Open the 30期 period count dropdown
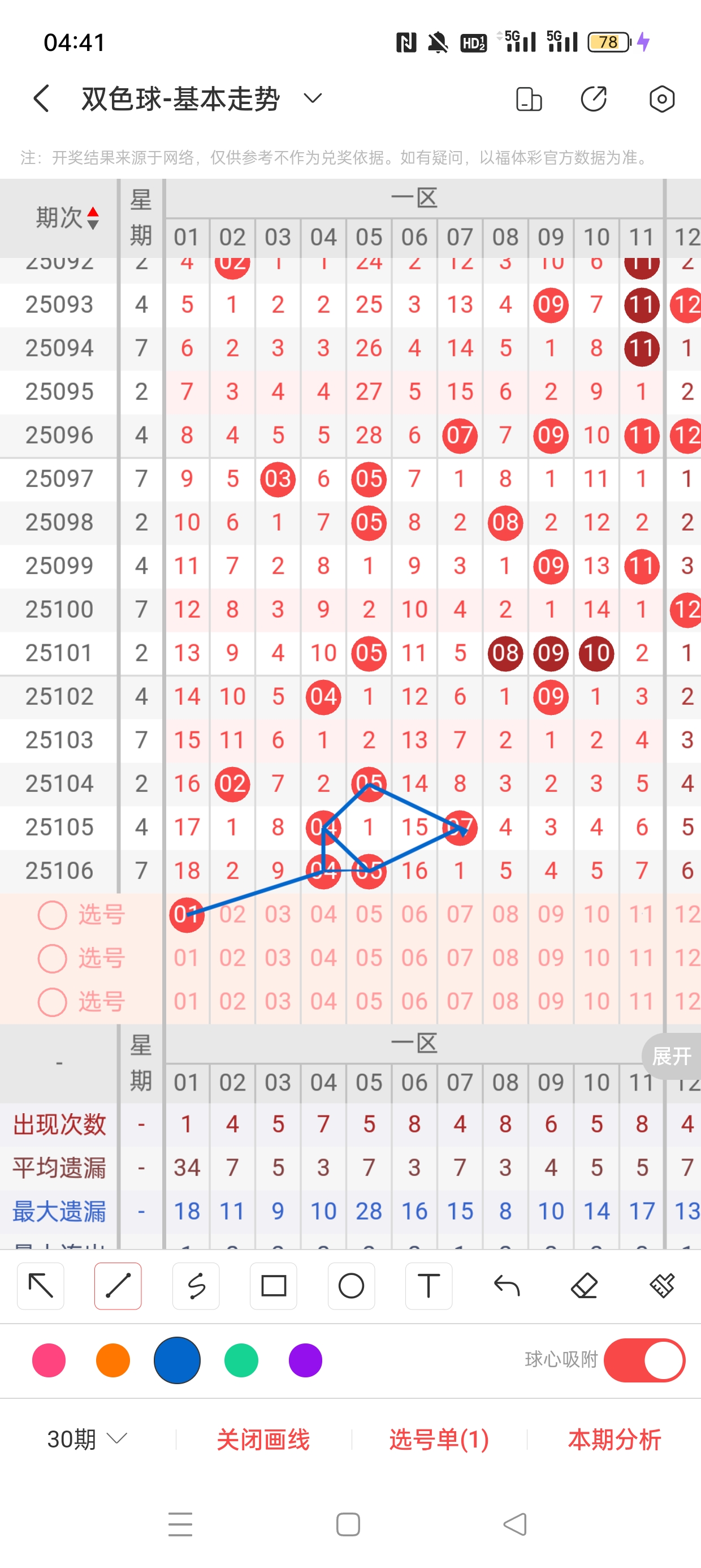This screenshot has height=1568, width=701. click(x=87, y=1439)
